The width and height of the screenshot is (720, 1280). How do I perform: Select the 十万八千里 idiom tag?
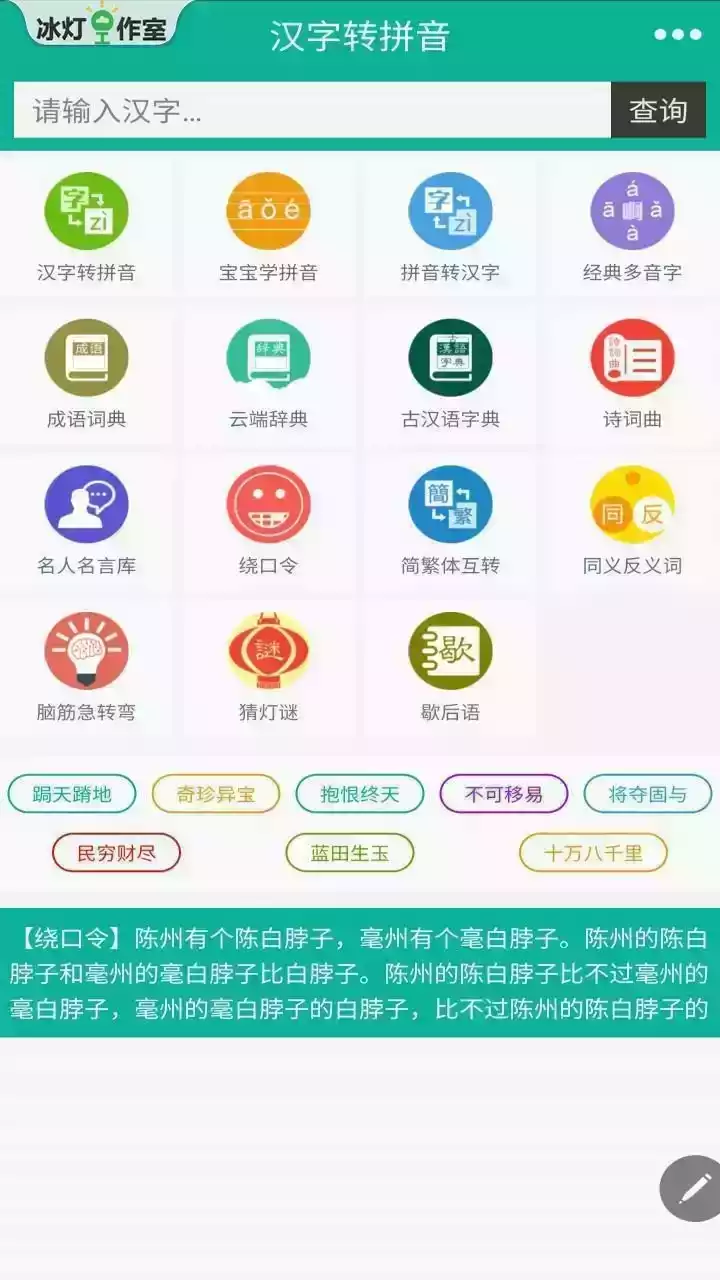(x=592, y=852)
